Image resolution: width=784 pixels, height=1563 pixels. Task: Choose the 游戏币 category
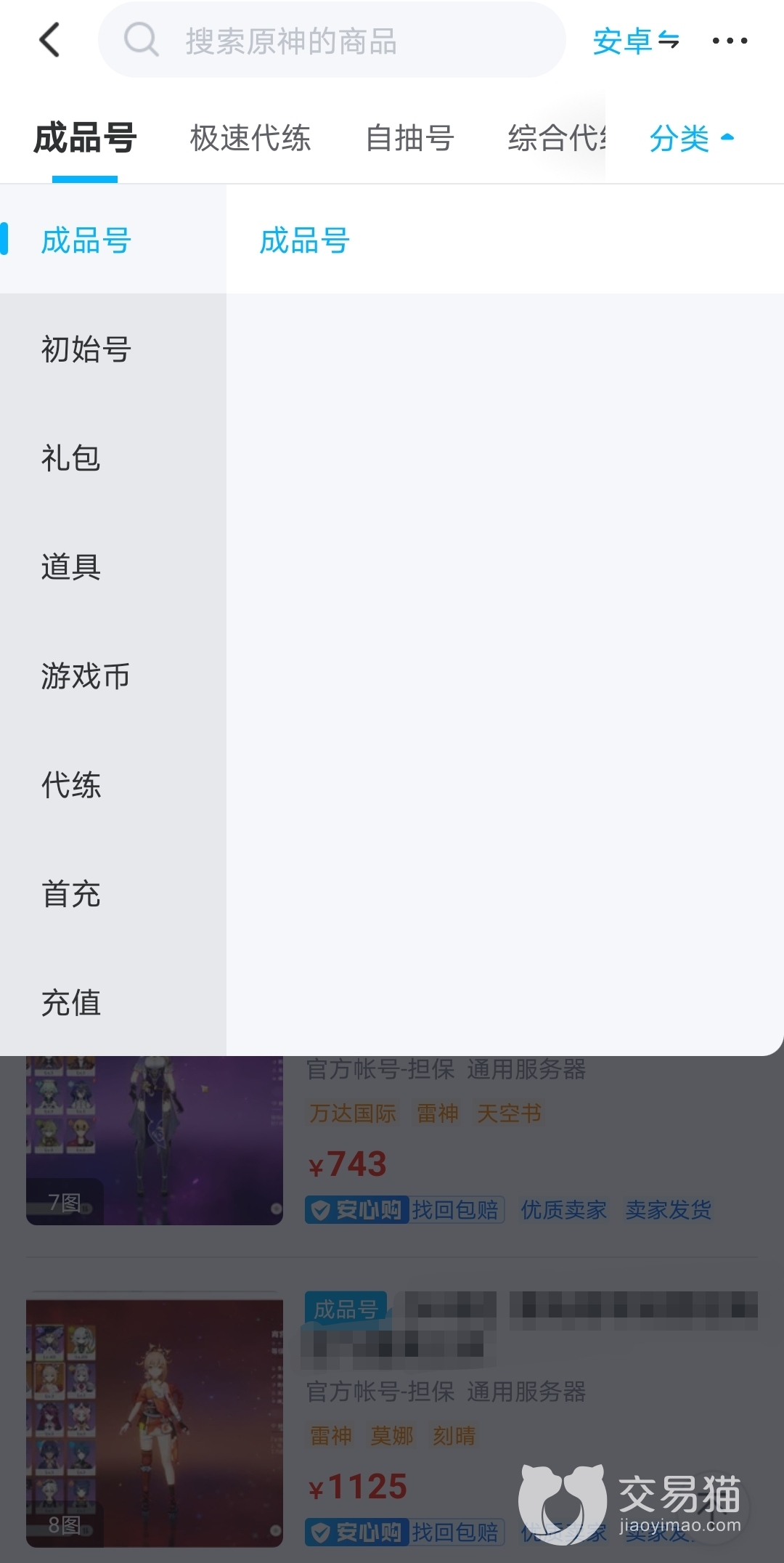pyautogui.click(x=86, y=676)
